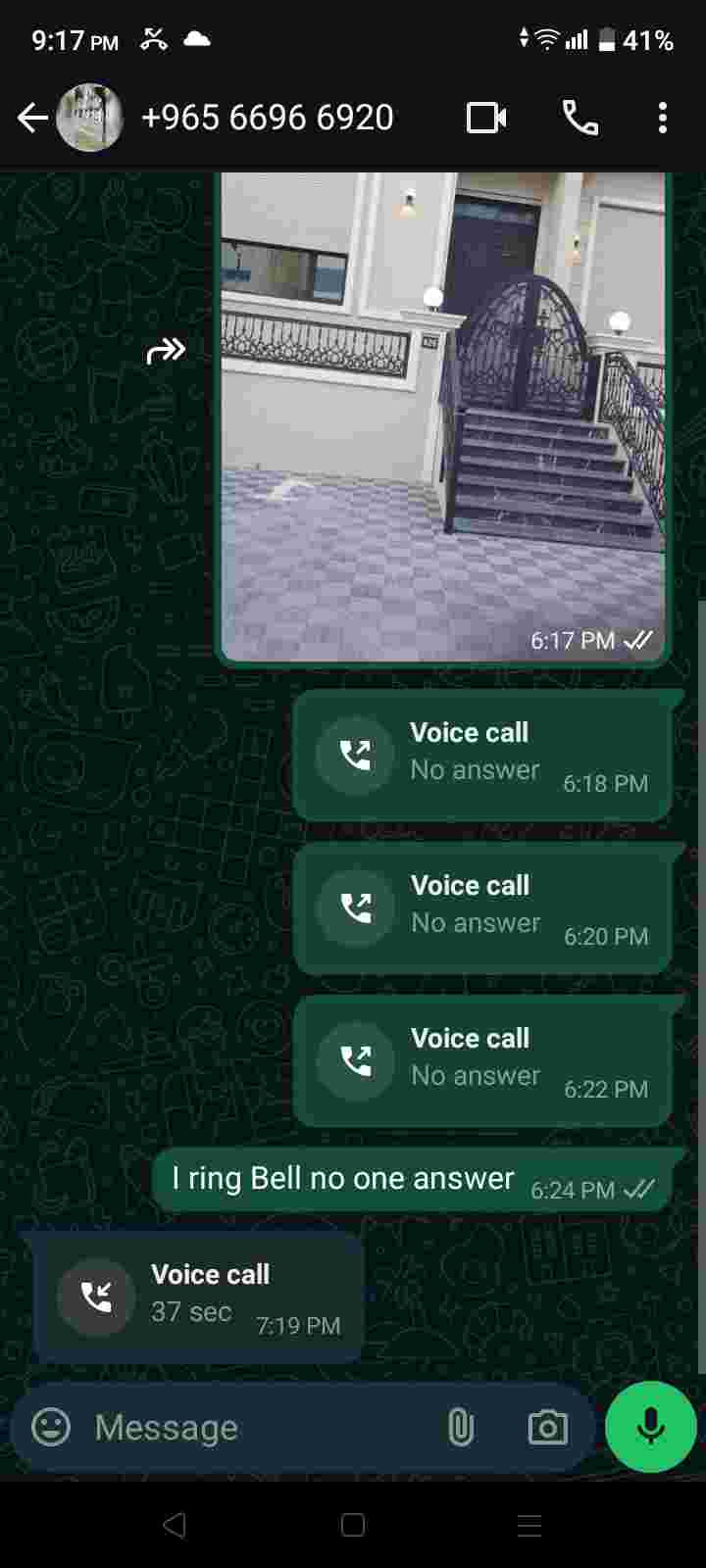Open the emoji picker
The width and height of the screenshot is (706, 1568).
(51, 1427)
